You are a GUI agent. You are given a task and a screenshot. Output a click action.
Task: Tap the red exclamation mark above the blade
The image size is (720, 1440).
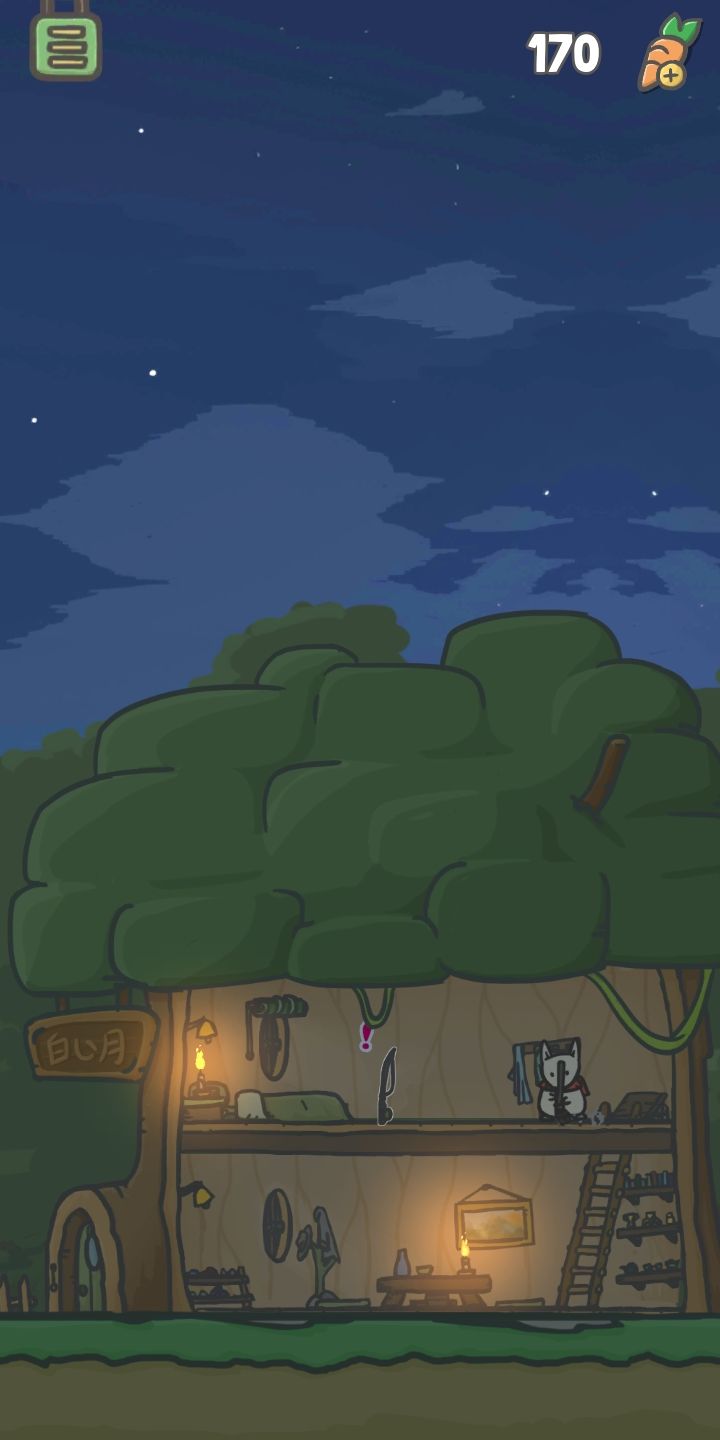366,1036
